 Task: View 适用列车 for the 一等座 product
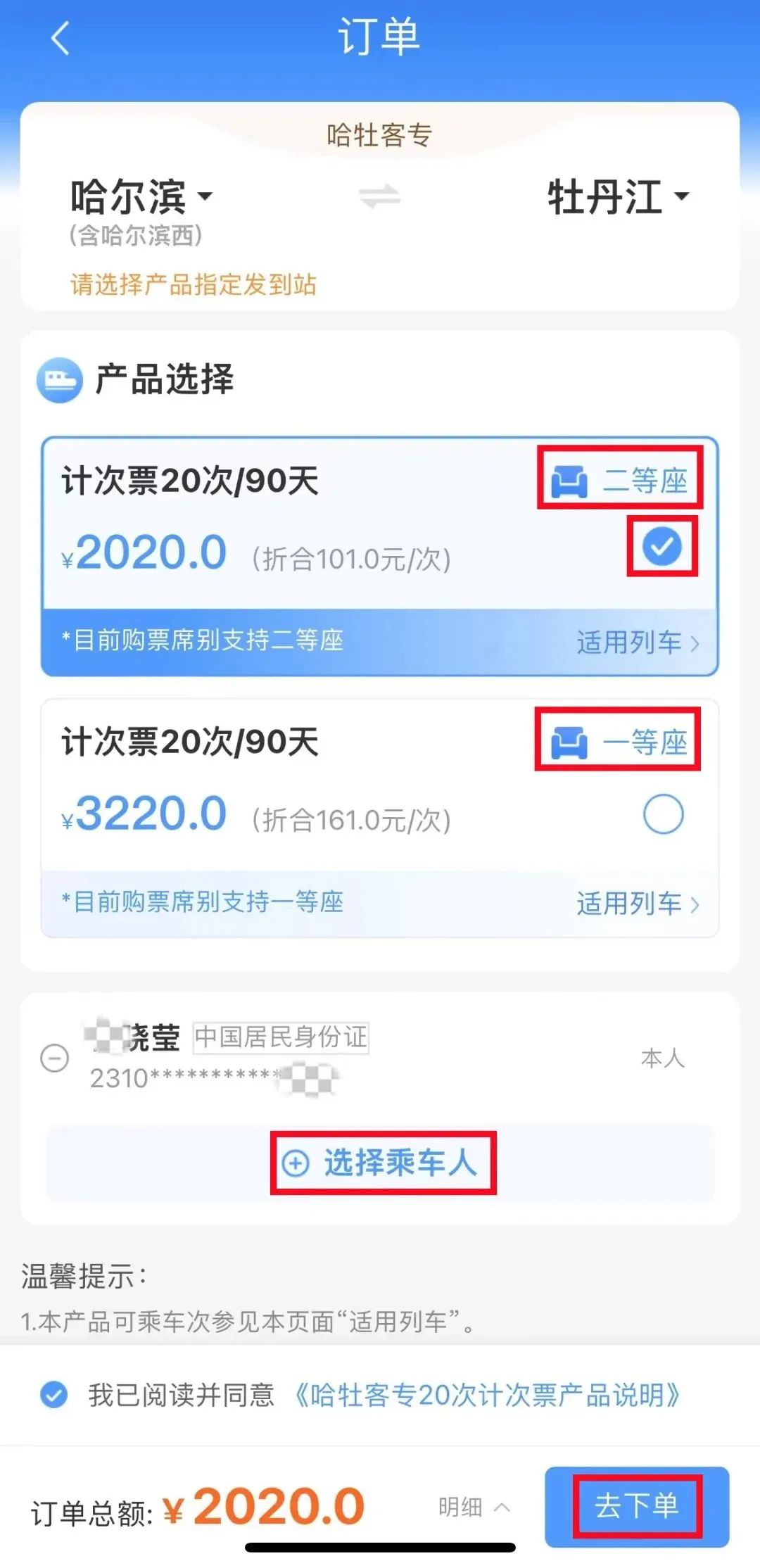[x=637, y=903]
